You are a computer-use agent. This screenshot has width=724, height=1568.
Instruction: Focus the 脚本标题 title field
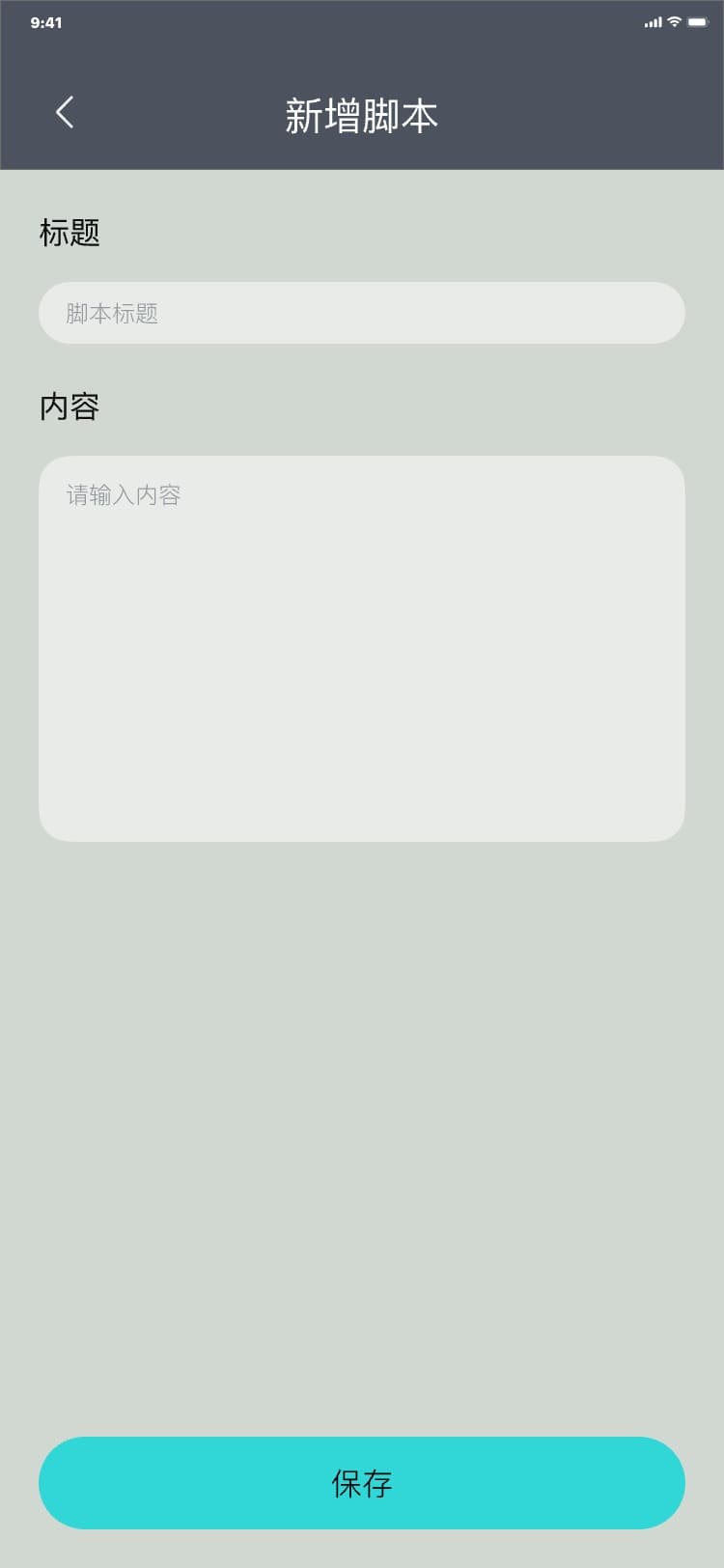point(362,313)
